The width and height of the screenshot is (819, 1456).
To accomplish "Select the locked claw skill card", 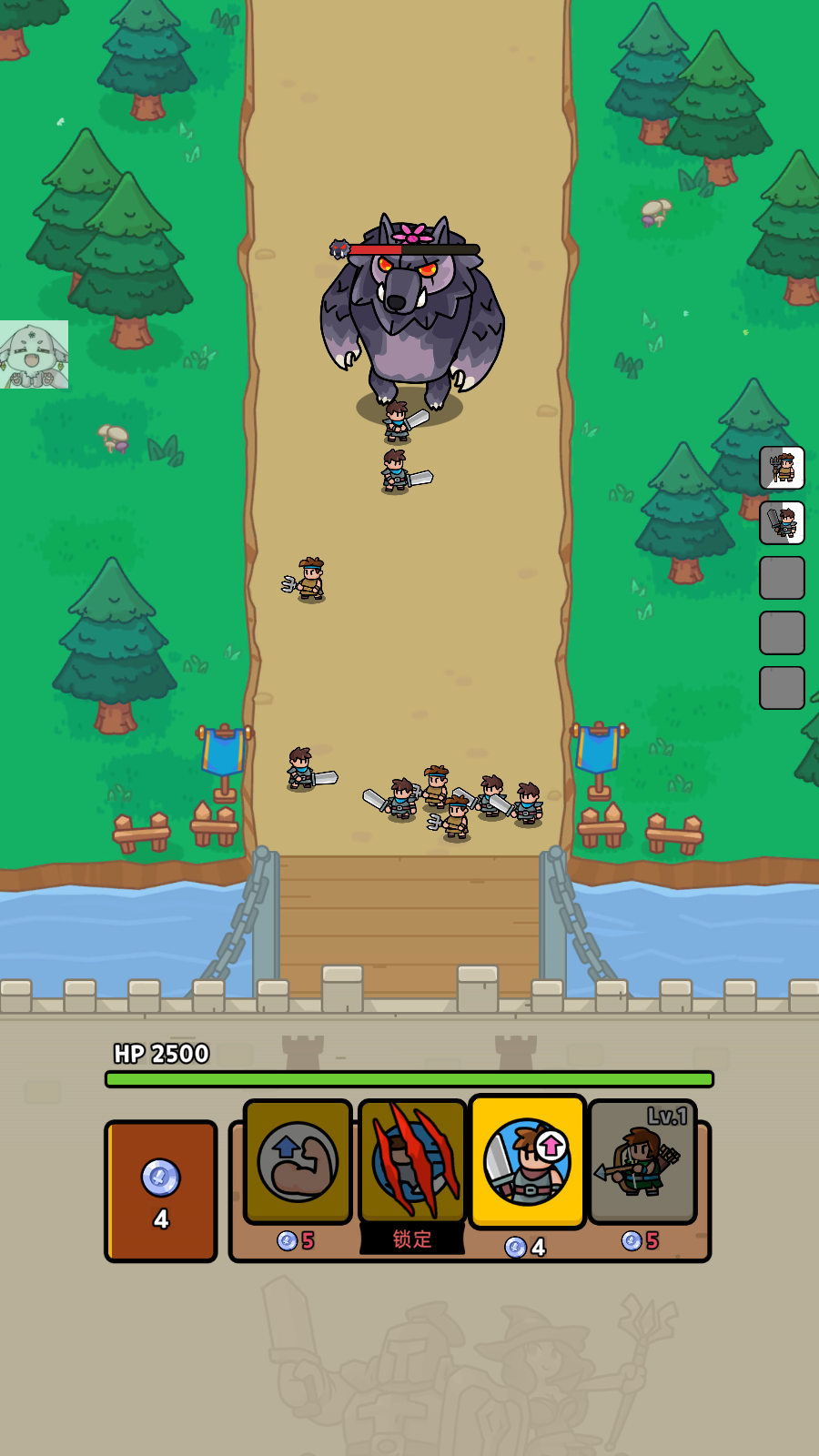I will pos(412,1162).
